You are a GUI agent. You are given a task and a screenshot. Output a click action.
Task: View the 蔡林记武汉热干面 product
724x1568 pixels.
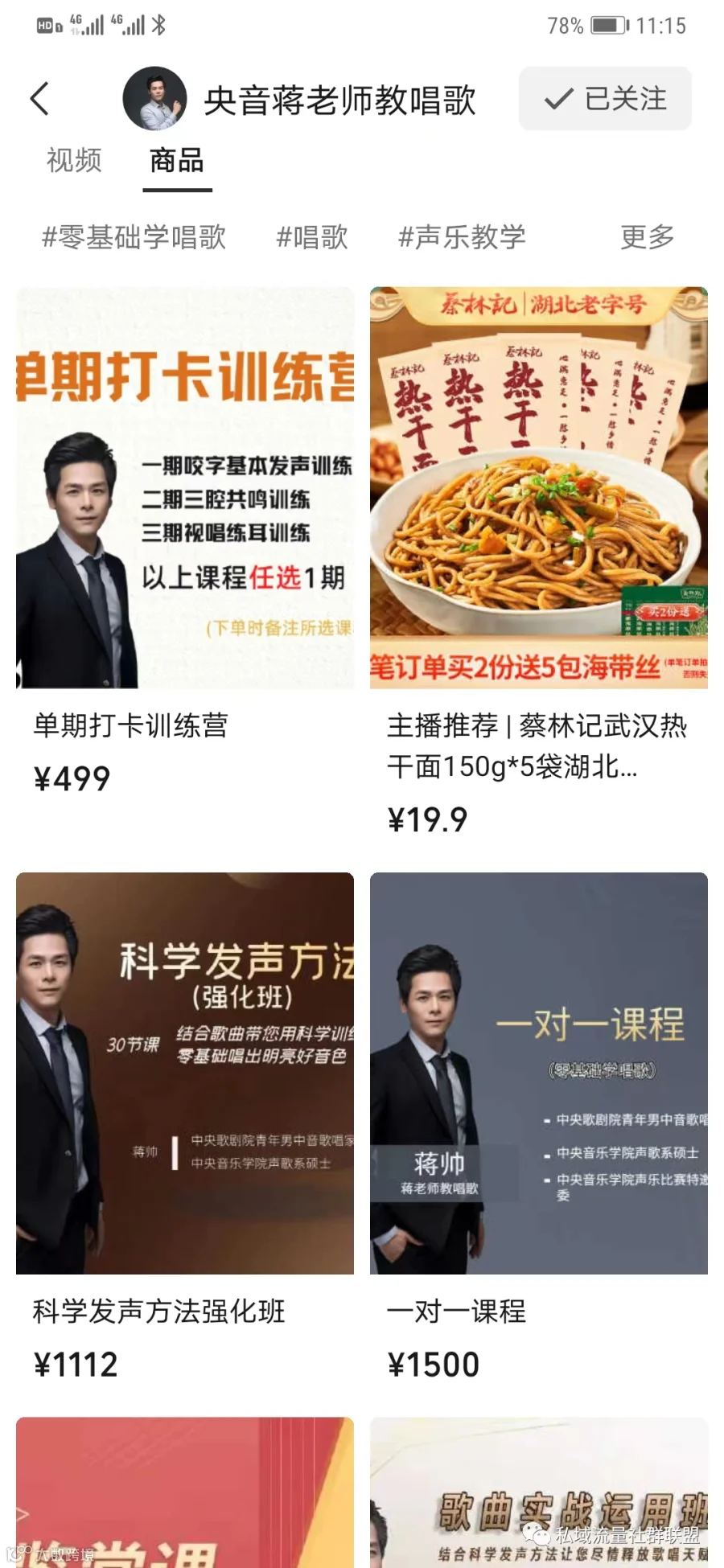[x=539, y=563]
